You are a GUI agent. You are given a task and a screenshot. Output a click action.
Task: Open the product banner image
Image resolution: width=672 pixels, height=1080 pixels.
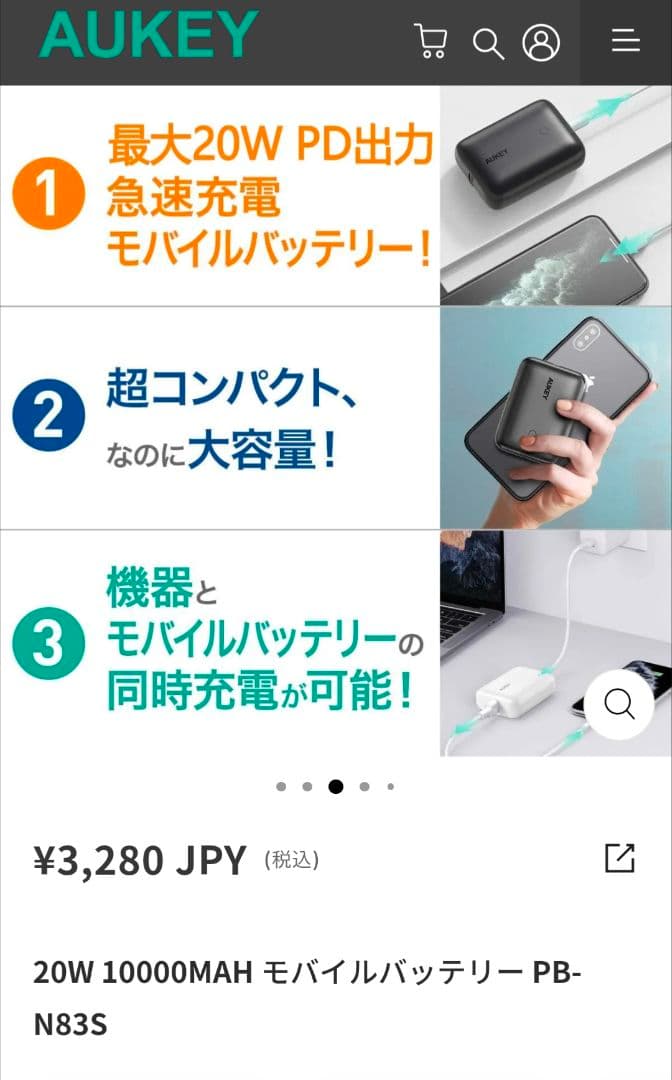click(x=336, y=421)
